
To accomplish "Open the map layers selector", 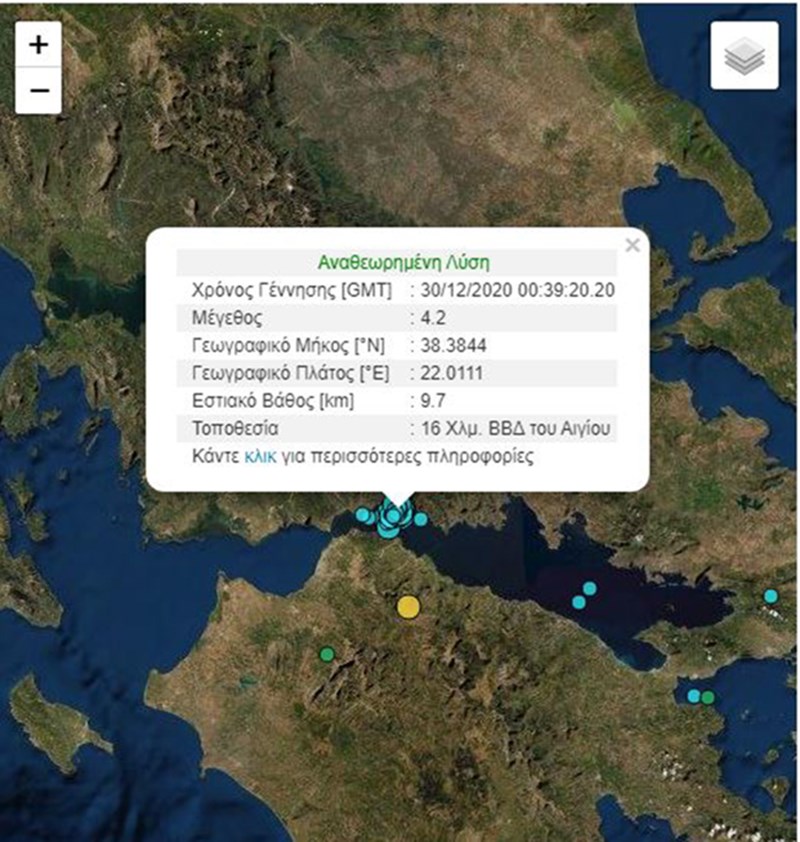I will coord(743,56).
